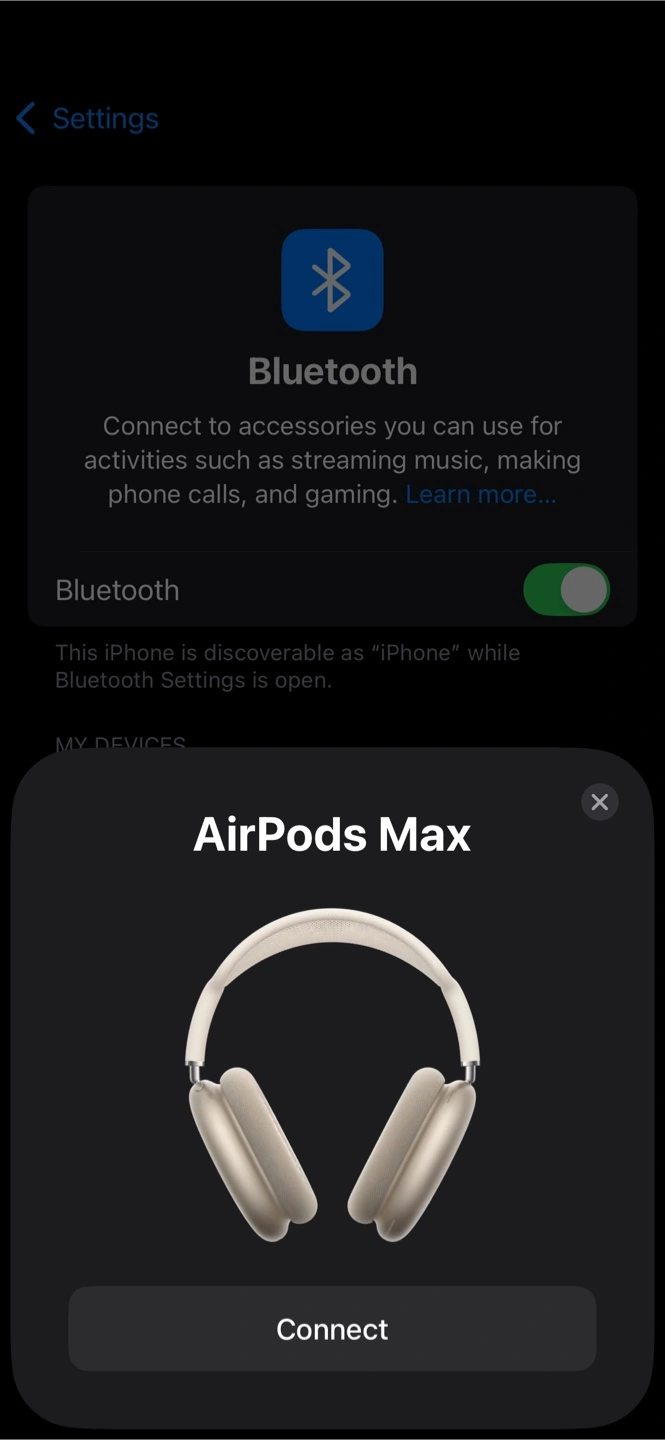Screen dimensions: 665x1440
Task: Go back to Settings
Action: [x=88, y=118]
